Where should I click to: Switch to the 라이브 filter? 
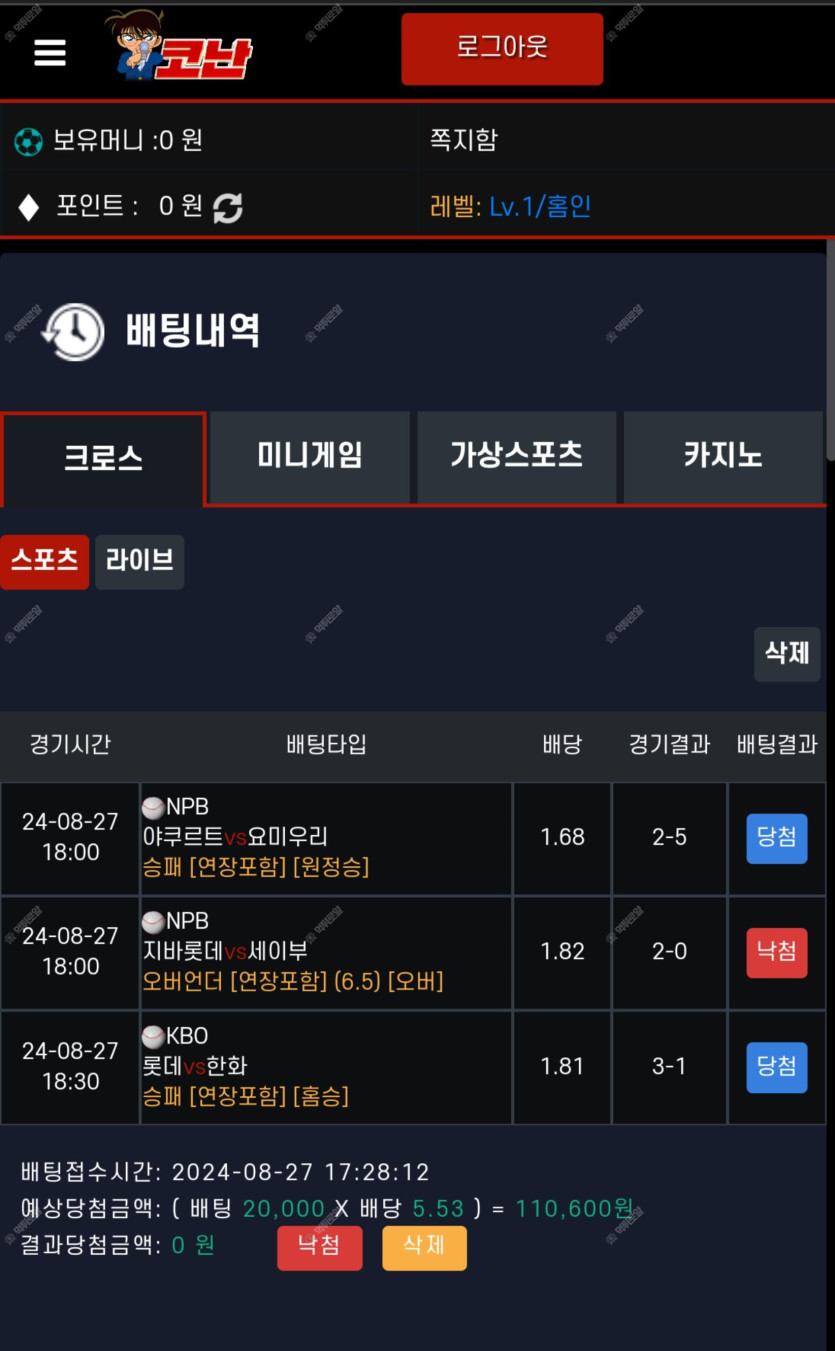coord(140,562)
